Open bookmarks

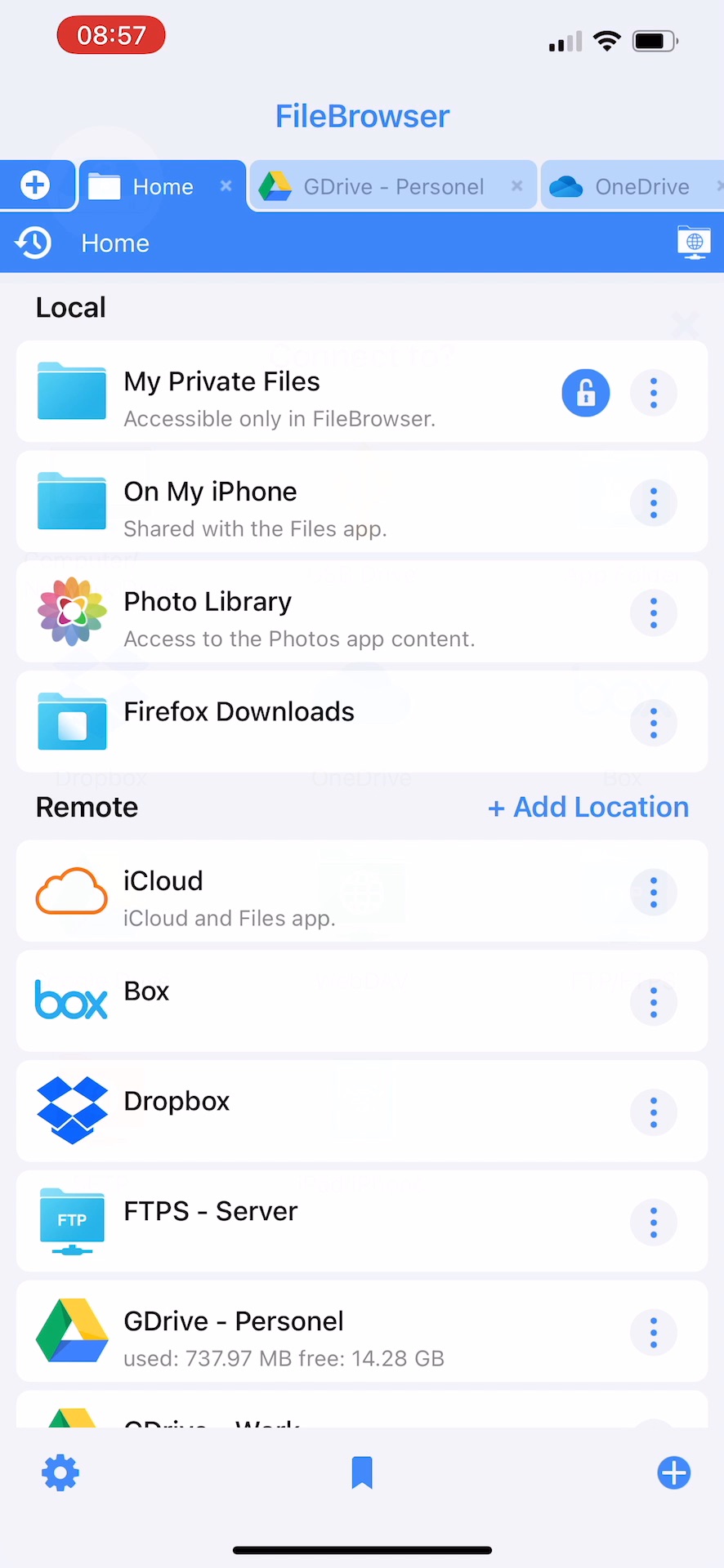pyautogui.click(x=362, y=1473)
